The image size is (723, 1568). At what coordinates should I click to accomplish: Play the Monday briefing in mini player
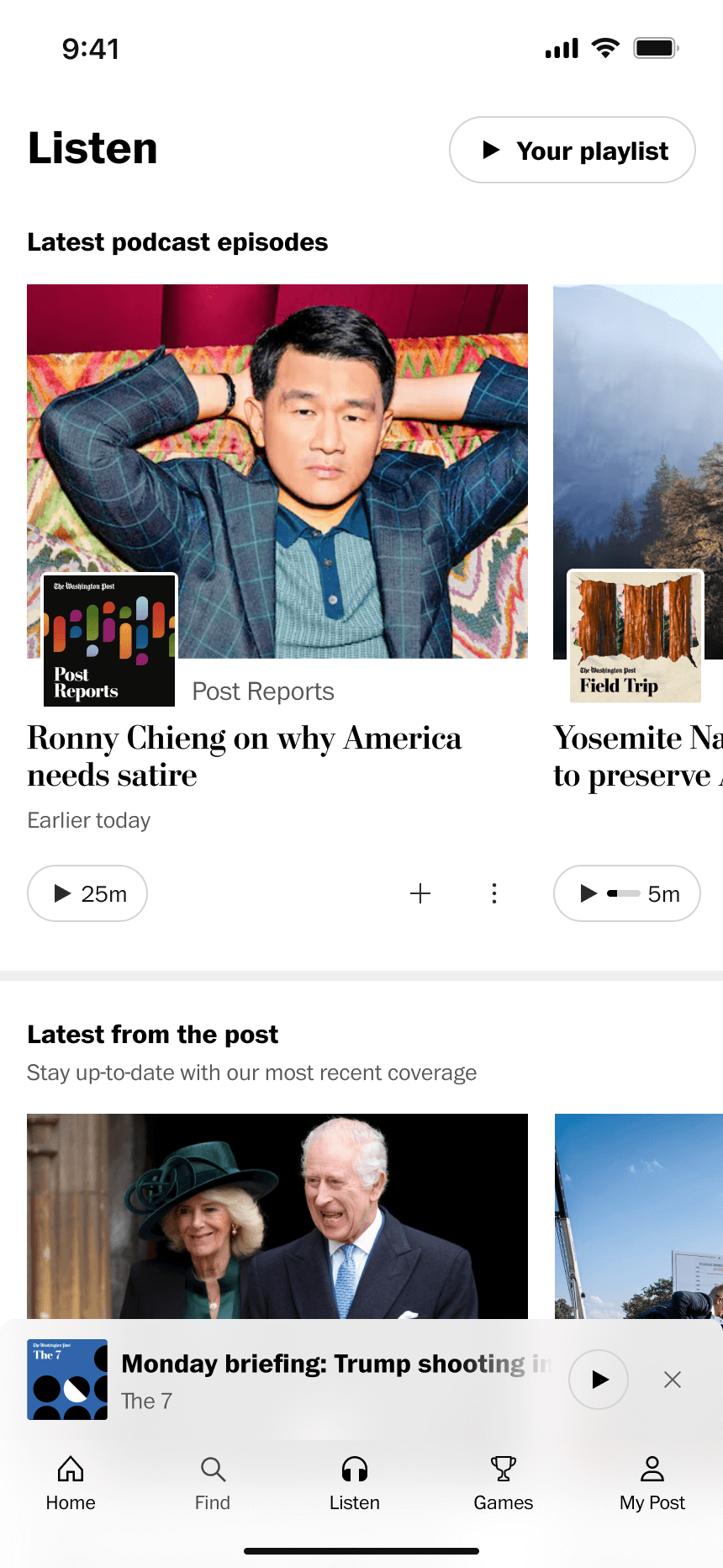(x=599, y=1380)
